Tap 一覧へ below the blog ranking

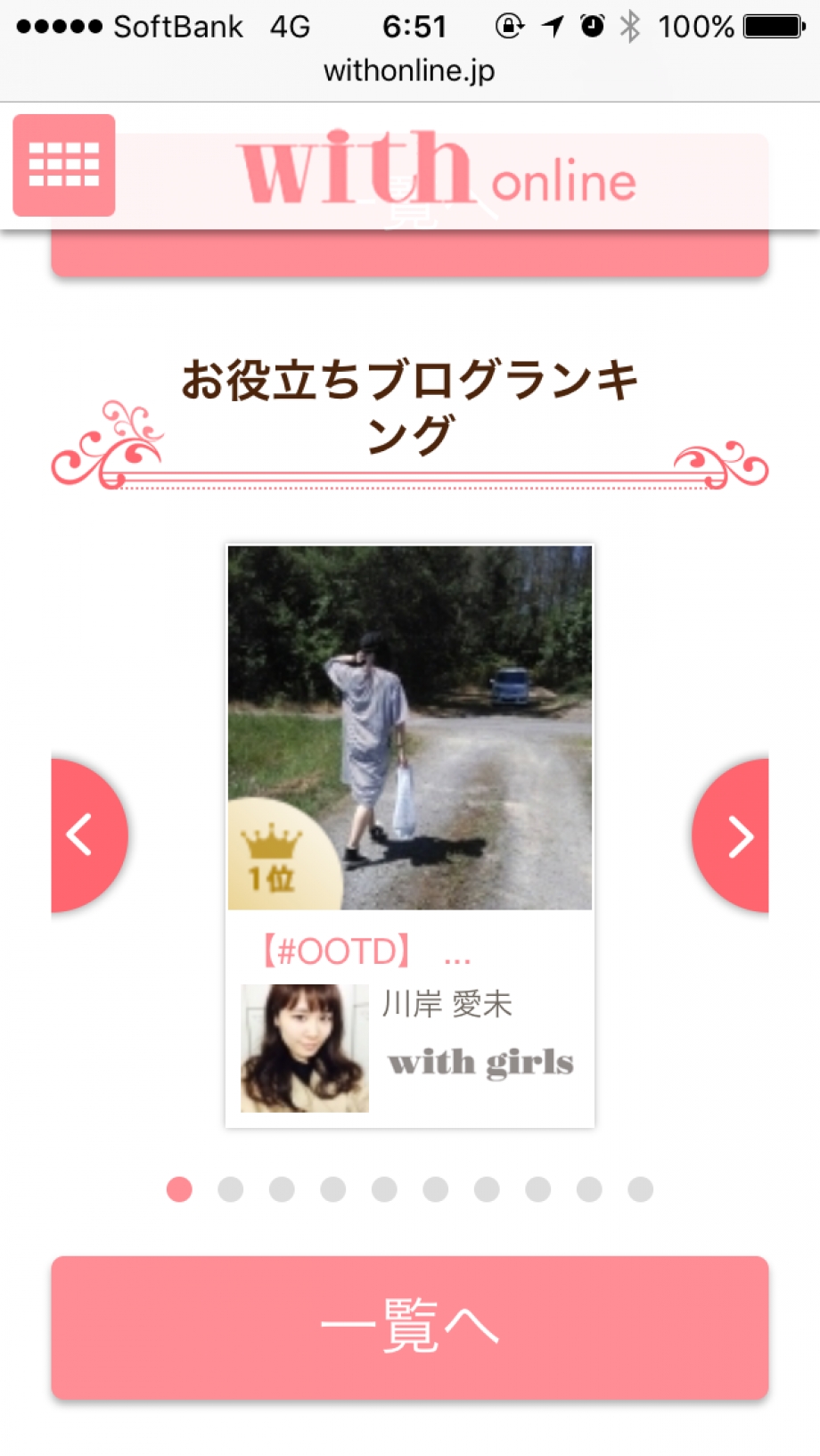[x=410, y=1327]
